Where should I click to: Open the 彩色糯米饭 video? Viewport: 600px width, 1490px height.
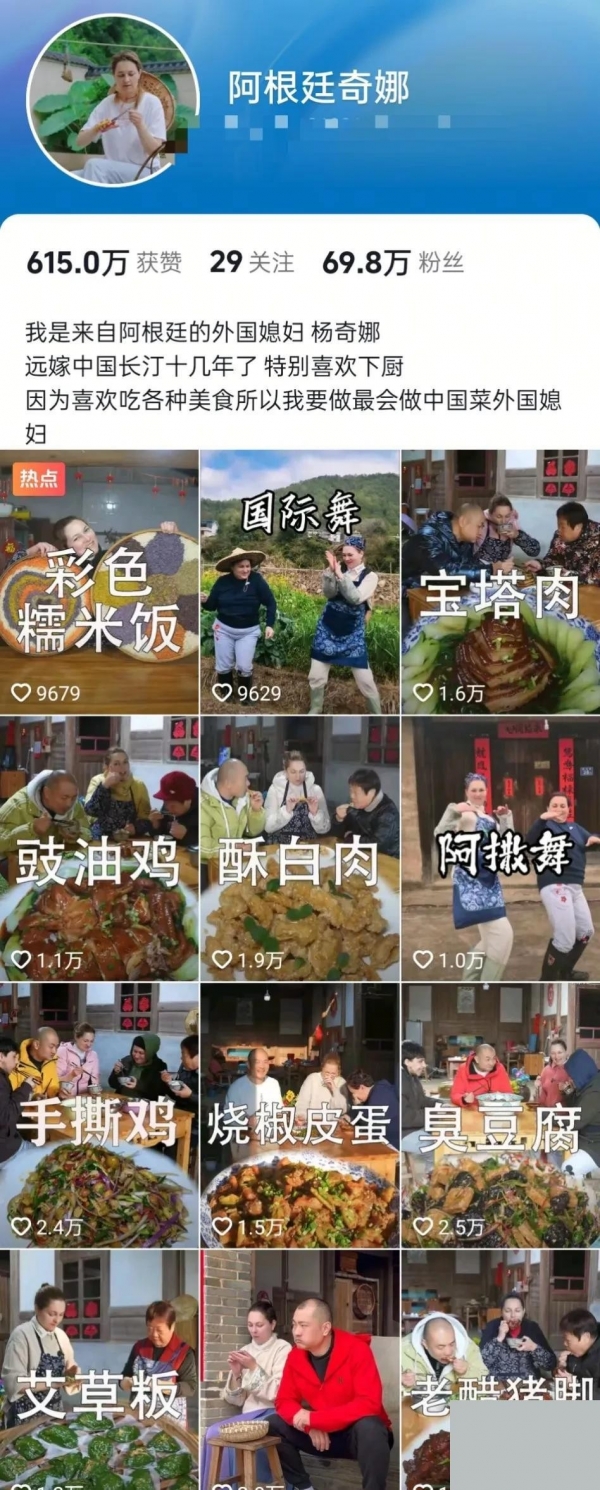[x=99, y=582]
